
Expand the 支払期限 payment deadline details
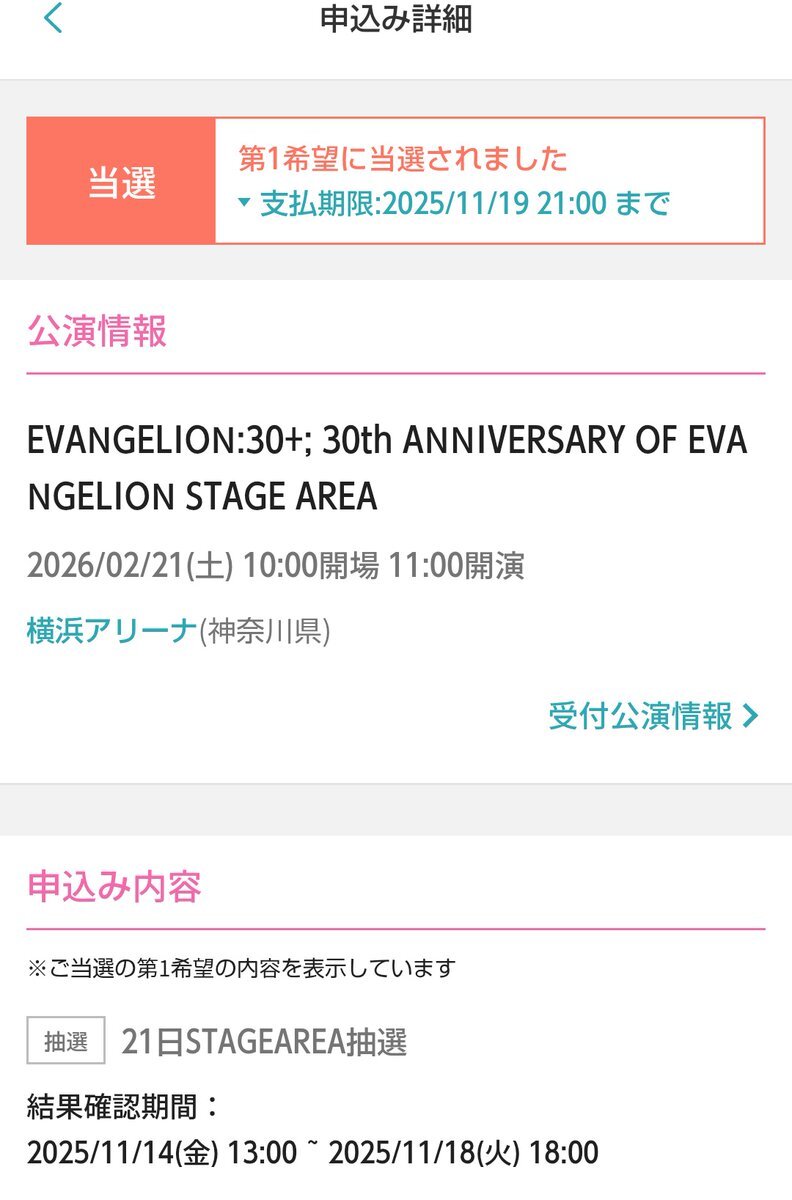[453, 204]
